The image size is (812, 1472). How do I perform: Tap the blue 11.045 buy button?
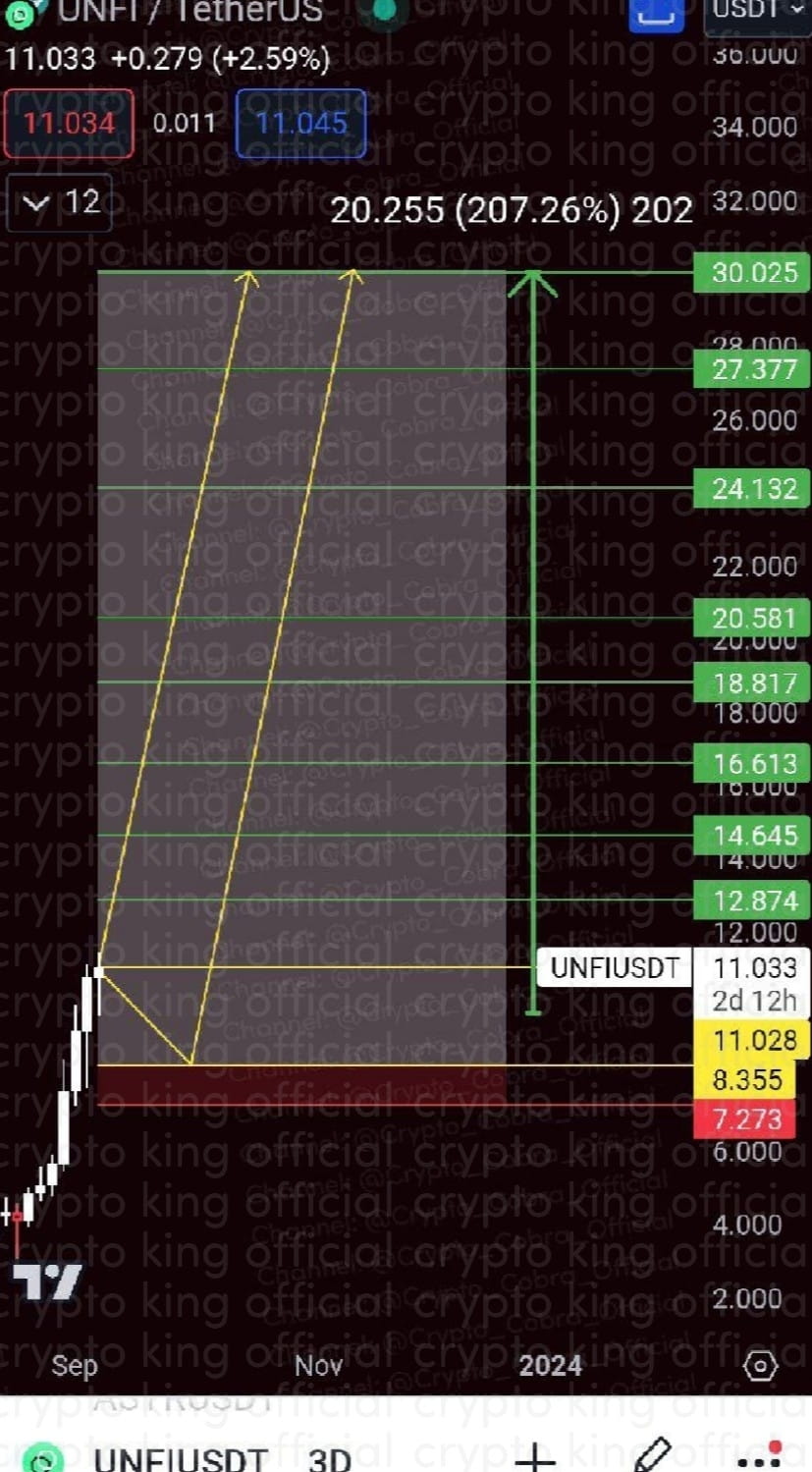click(299, 124)
